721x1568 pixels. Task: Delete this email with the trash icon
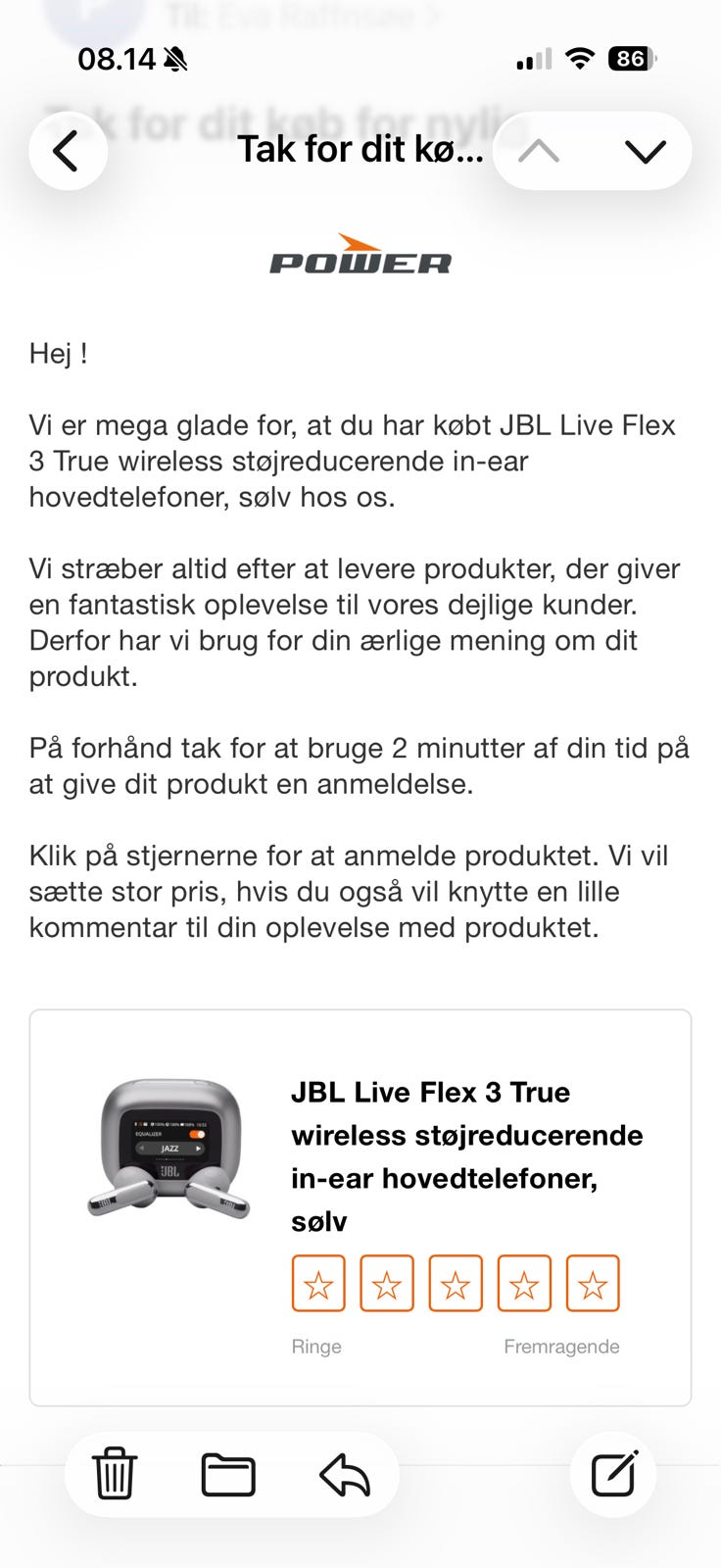click(115, 1473)
